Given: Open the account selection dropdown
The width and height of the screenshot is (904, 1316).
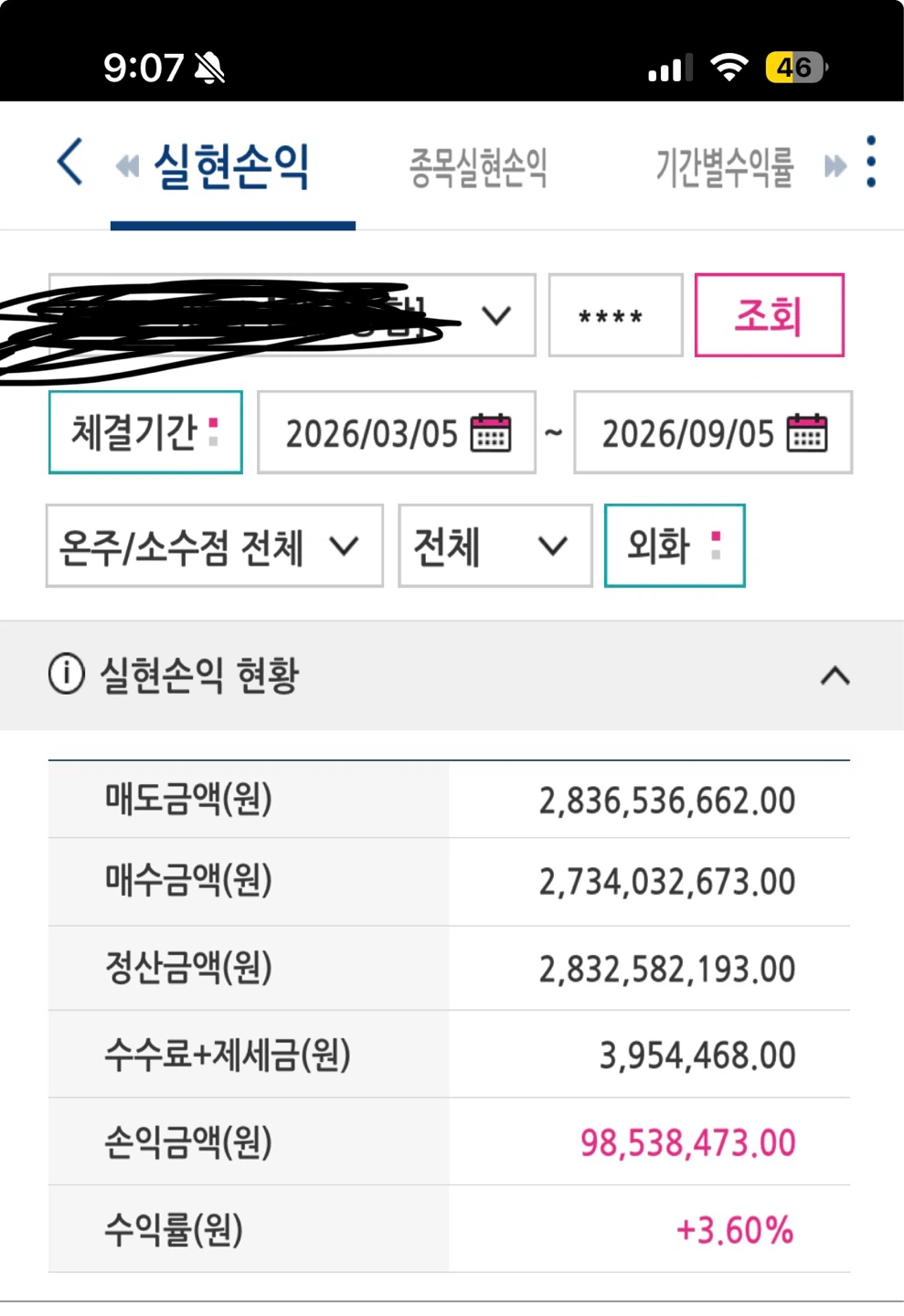Looking at the screenshot, I should (x=292, y=315).
